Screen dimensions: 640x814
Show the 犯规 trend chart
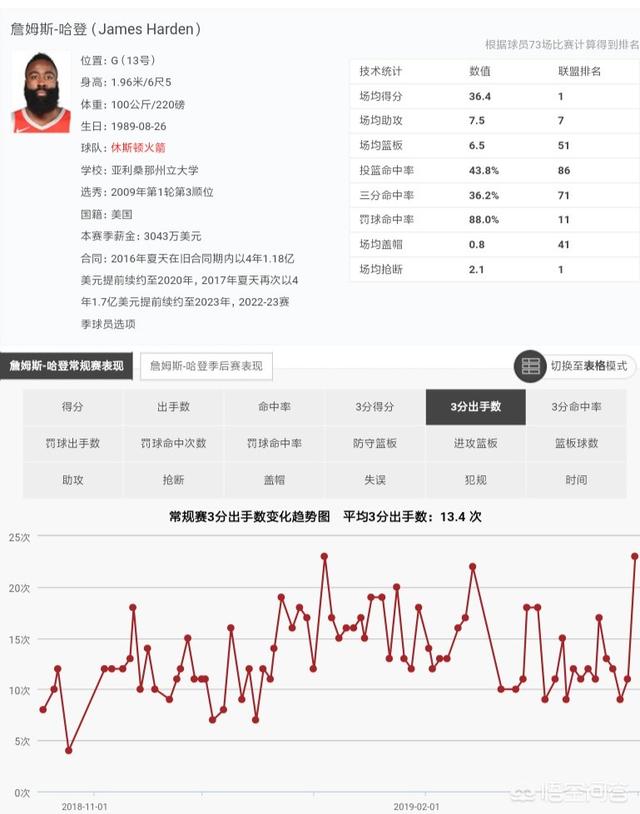pos(475,480)
